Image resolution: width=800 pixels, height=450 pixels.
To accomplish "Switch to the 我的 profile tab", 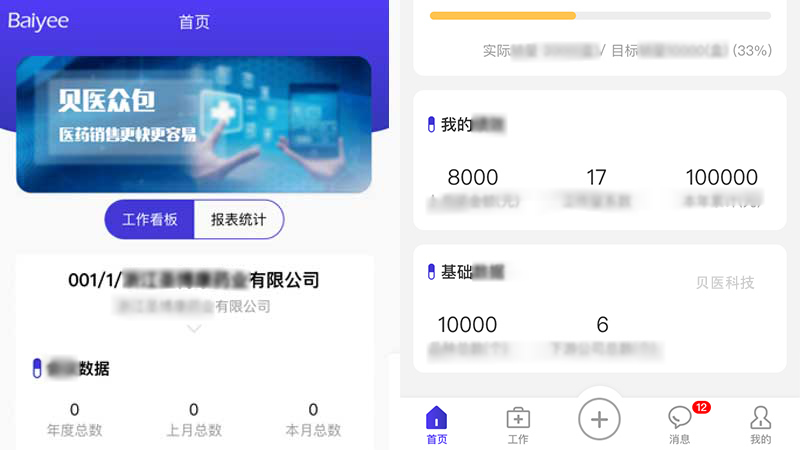I will [761, 424].
